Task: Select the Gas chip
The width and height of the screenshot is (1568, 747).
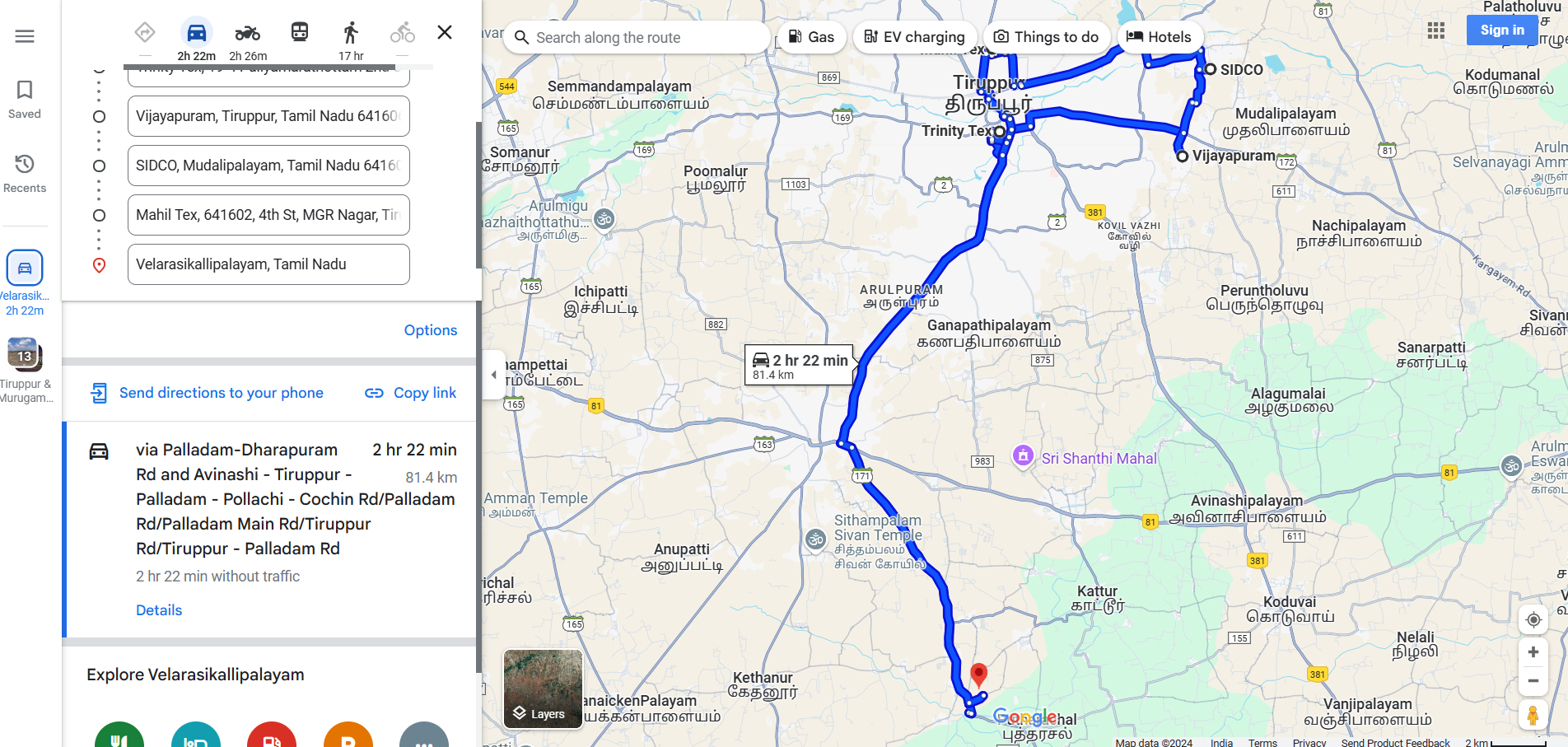Action: tap(811, 37)
